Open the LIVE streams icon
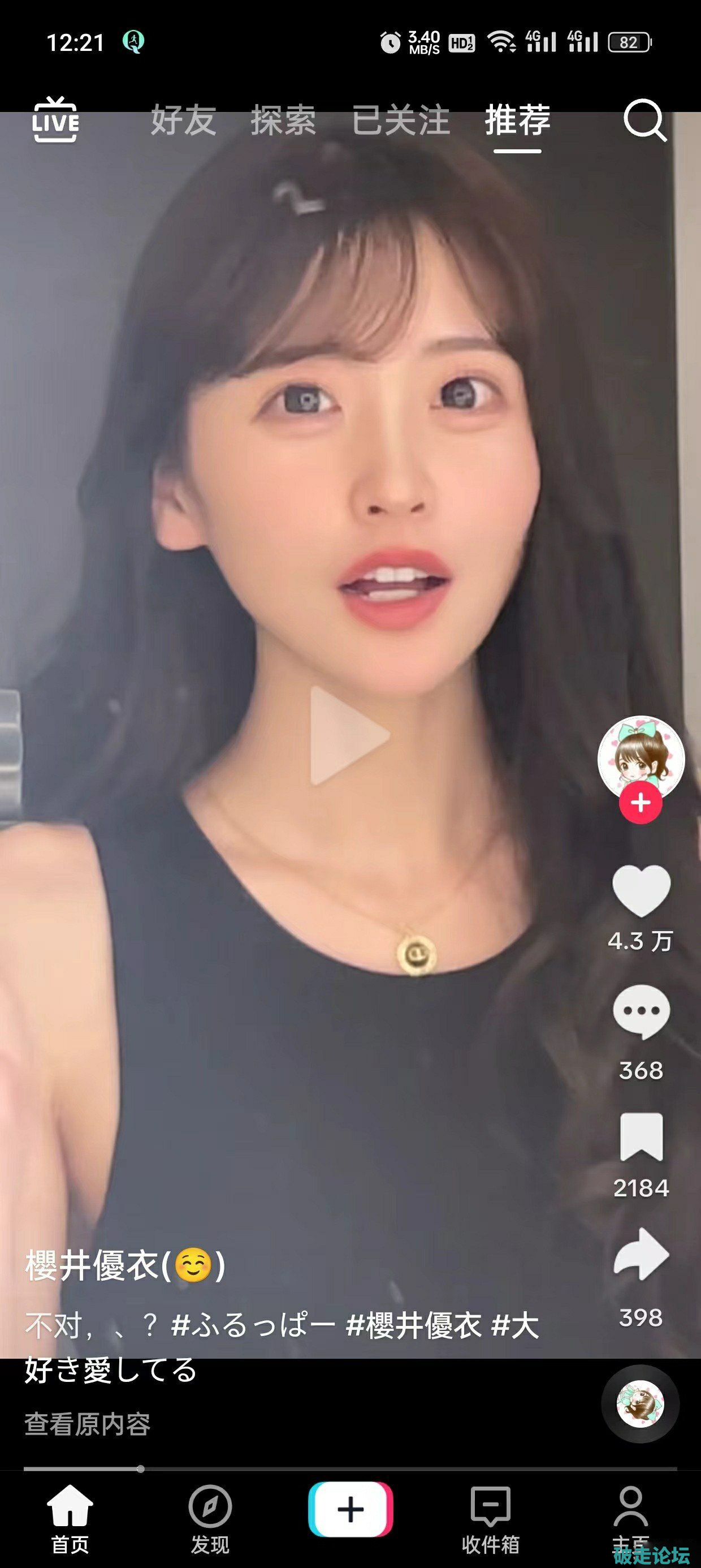Viewport: 701px width, 1568px height. (x=55, y=120)
